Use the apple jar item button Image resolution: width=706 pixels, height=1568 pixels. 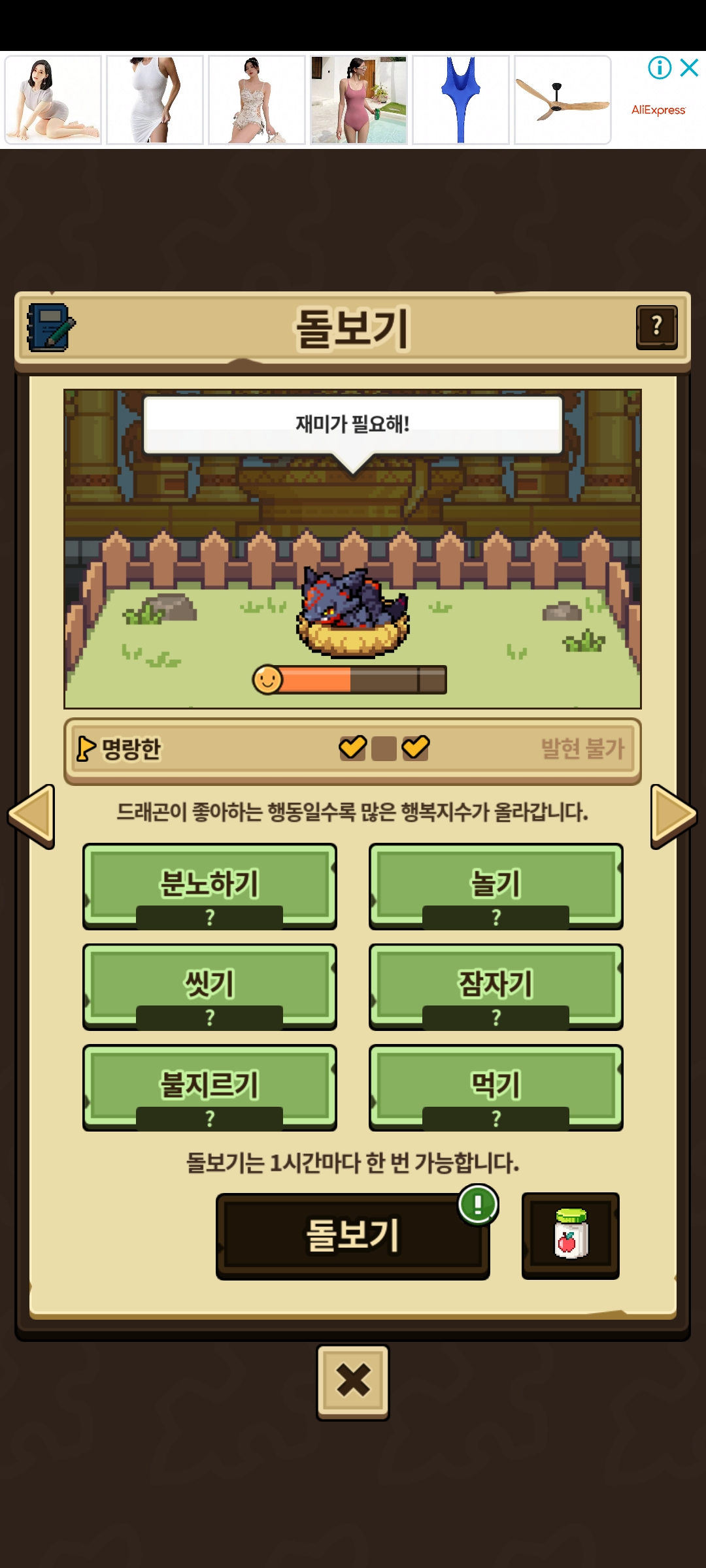click(x=570, y=1235)
